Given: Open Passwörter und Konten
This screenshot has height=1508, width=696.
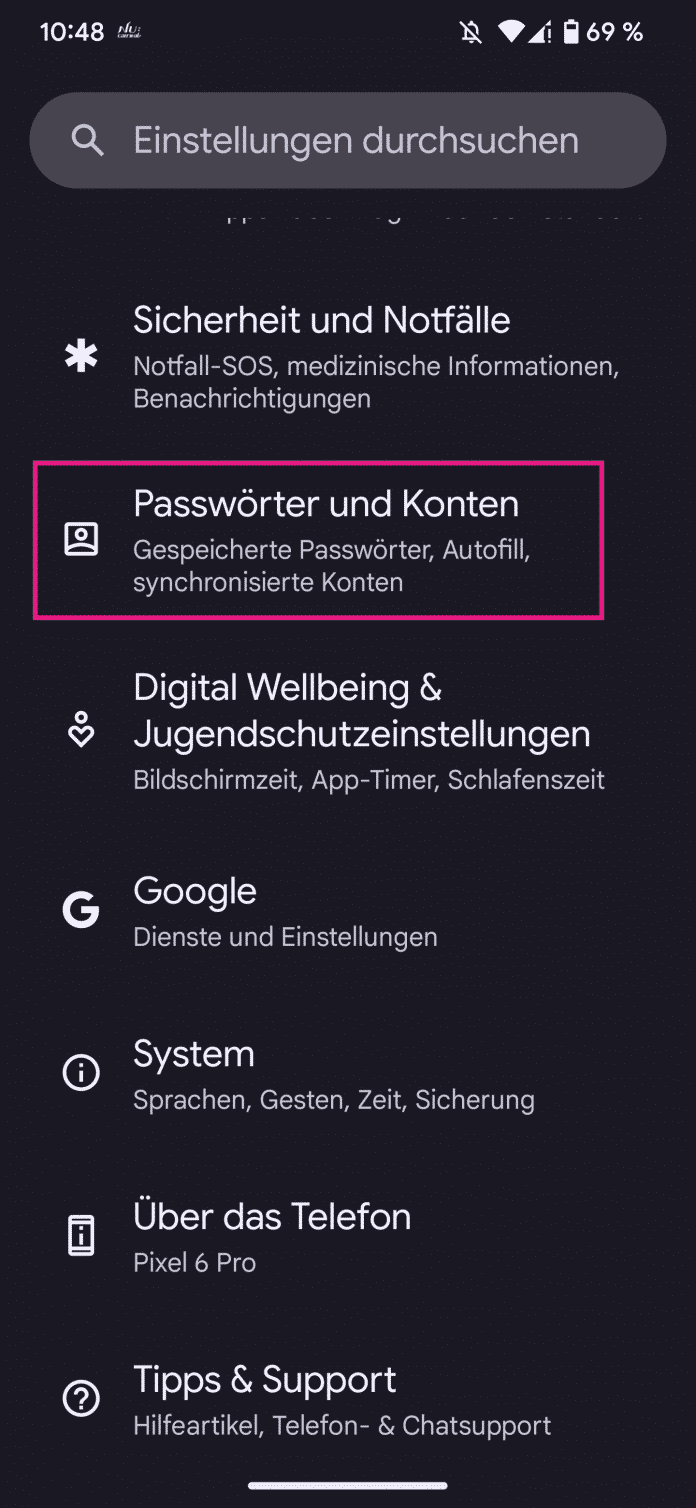Looking at the screenshot, I should tap(325, 540).
